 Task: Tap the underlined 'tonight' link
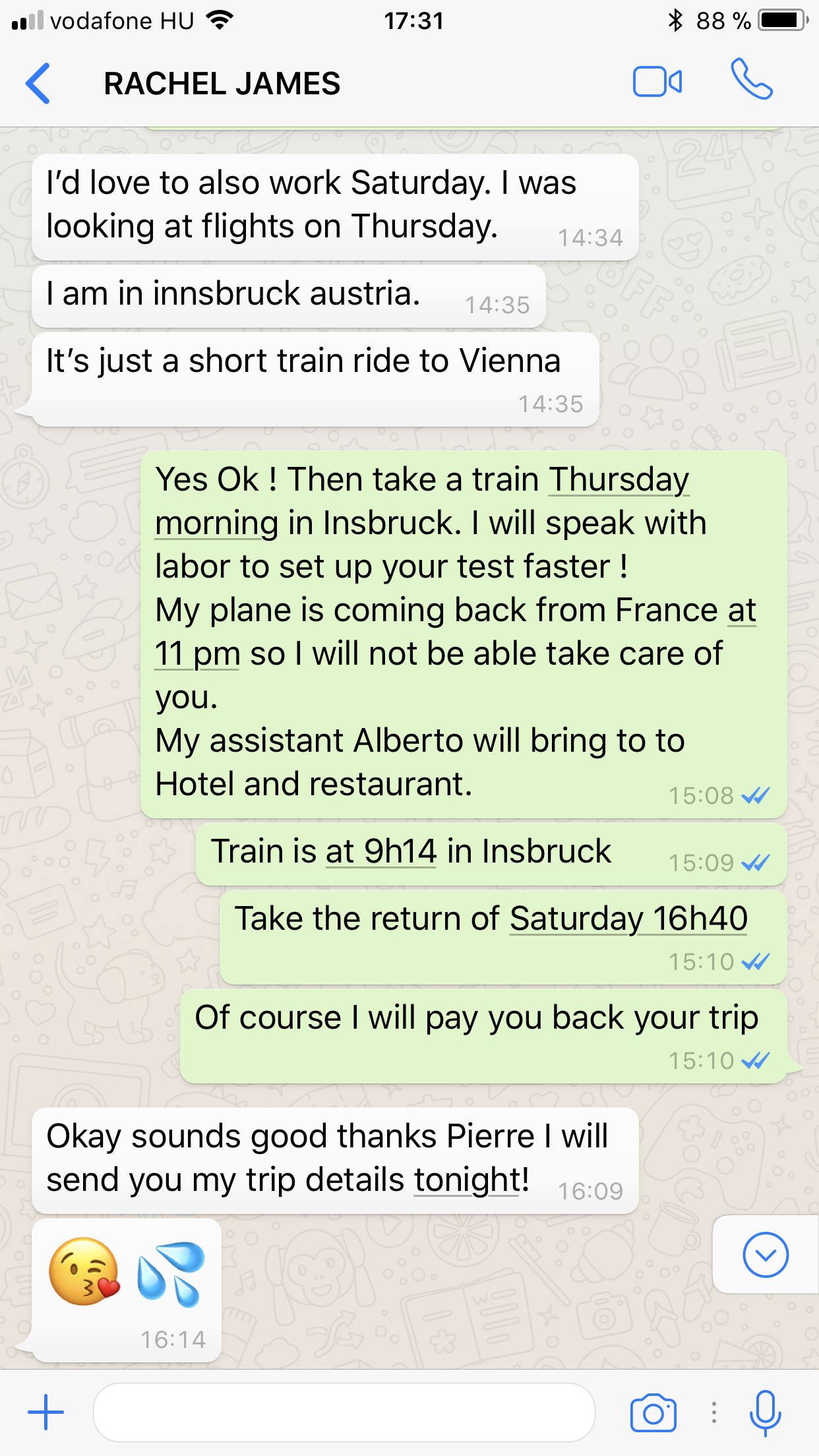pyautogui.click(x=467, y=1180)
